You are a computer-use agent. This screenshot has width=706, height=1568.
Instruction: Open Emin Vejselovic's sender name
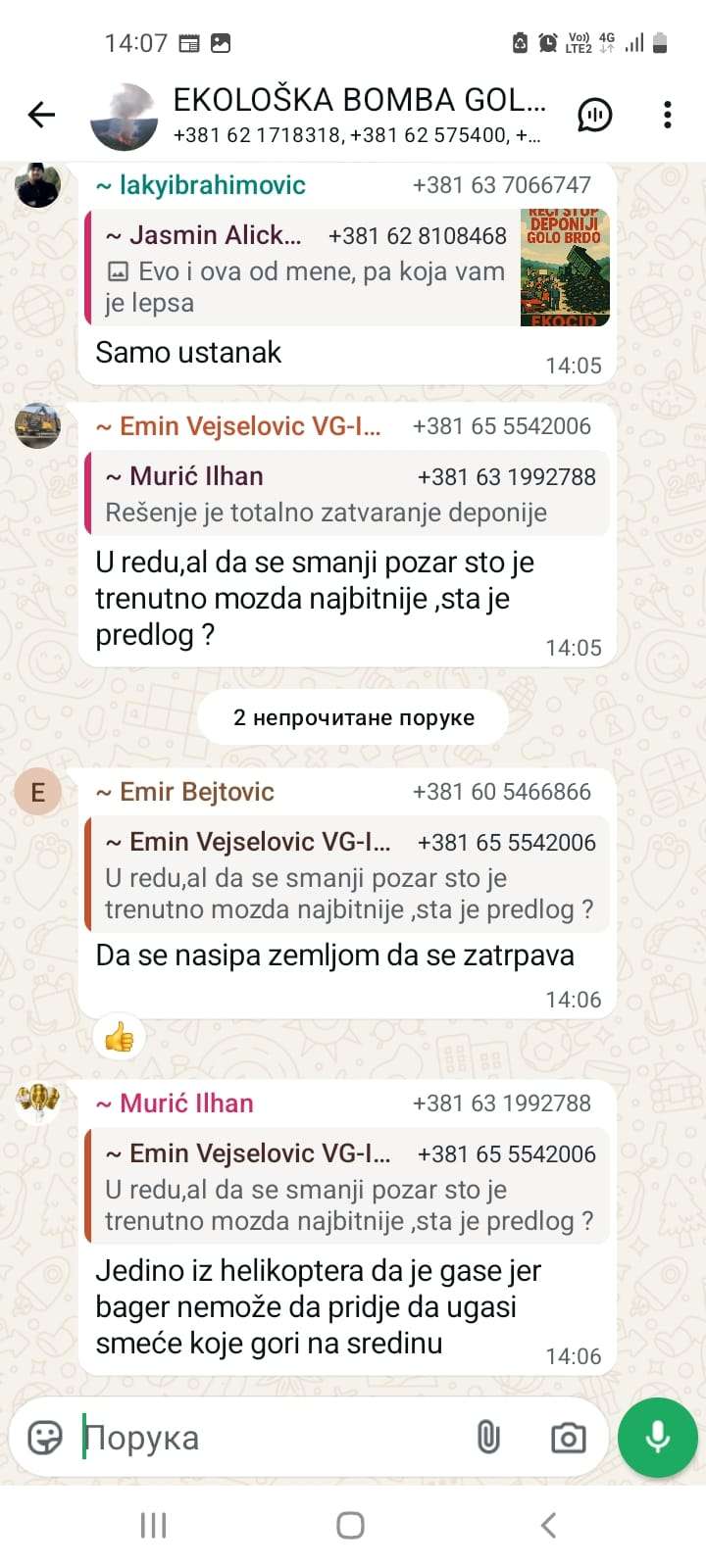pos(249,426)
